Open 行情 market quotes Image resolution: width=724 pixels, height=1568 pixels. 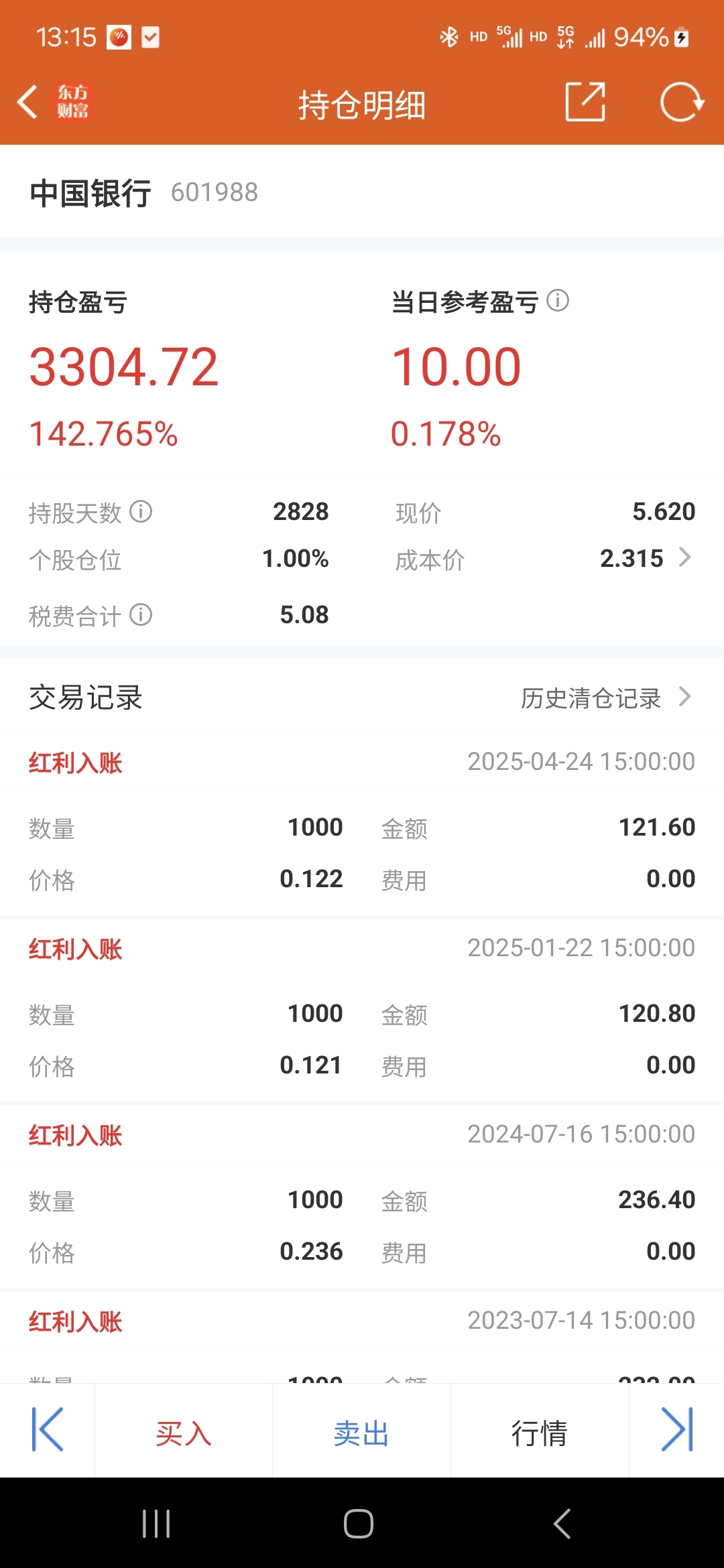540,1433
